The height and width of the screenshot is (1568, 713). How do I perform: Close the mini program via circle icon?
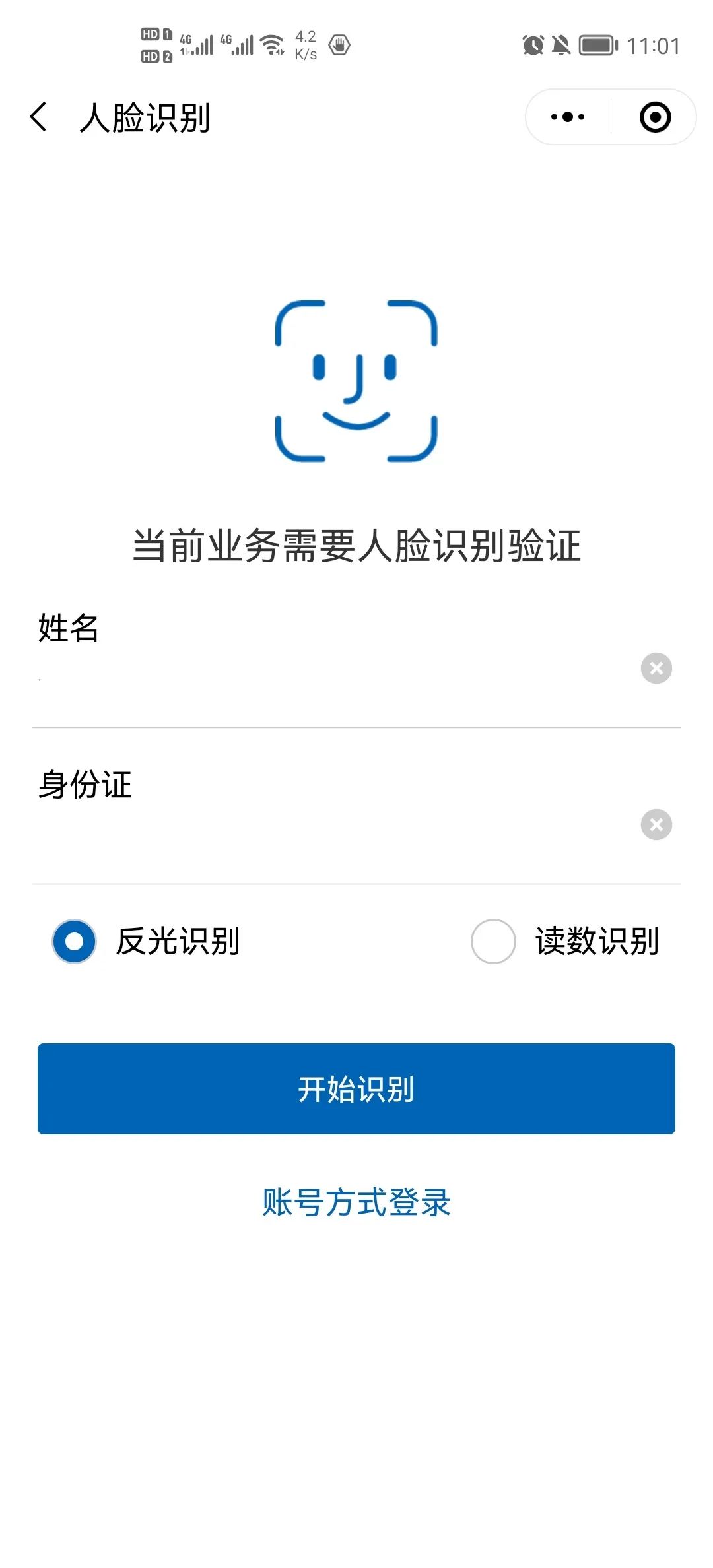(655, 117)
